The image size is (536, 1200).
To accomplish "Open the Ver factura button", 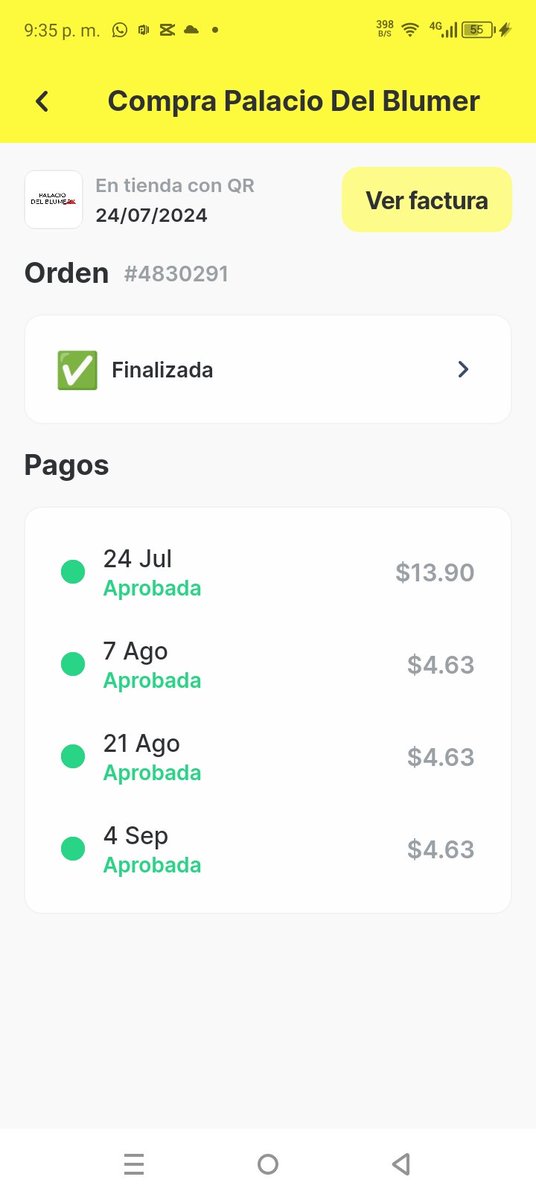I will (x=427, y=200).
